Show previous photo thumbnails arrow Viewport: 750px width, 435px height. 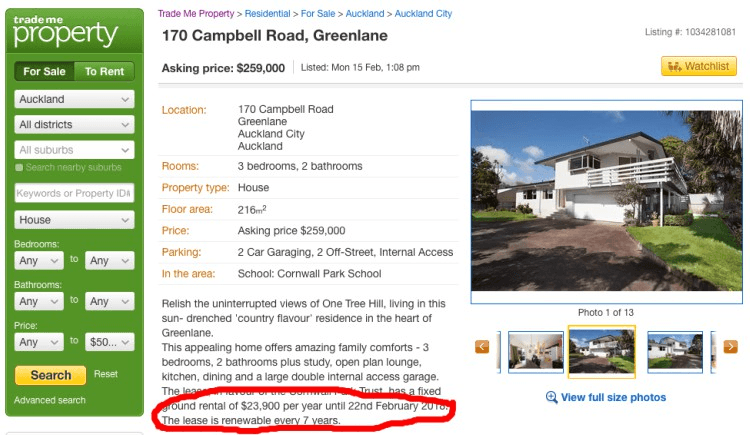tap(482, 347)
